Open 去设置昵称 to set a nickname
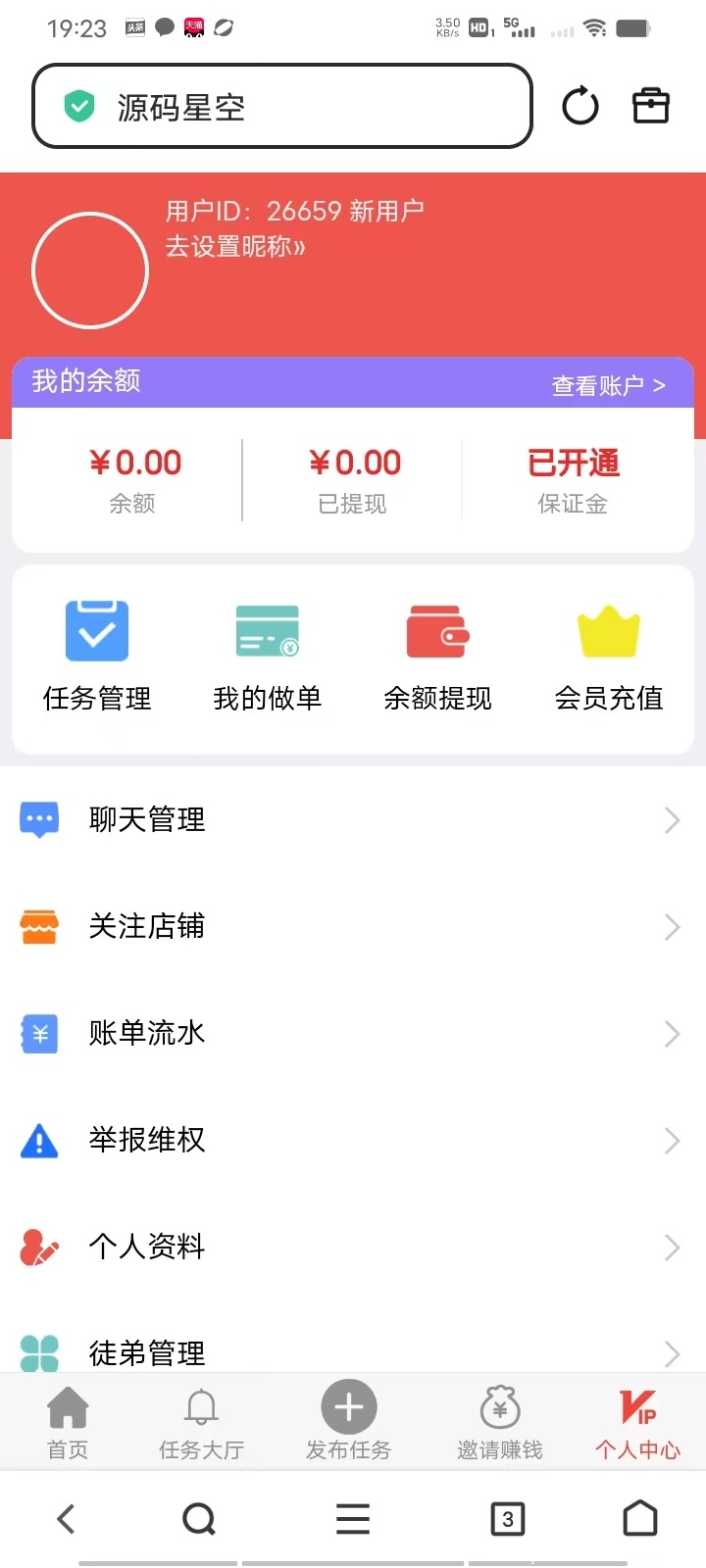The image size is (706, 1568). 235,247
